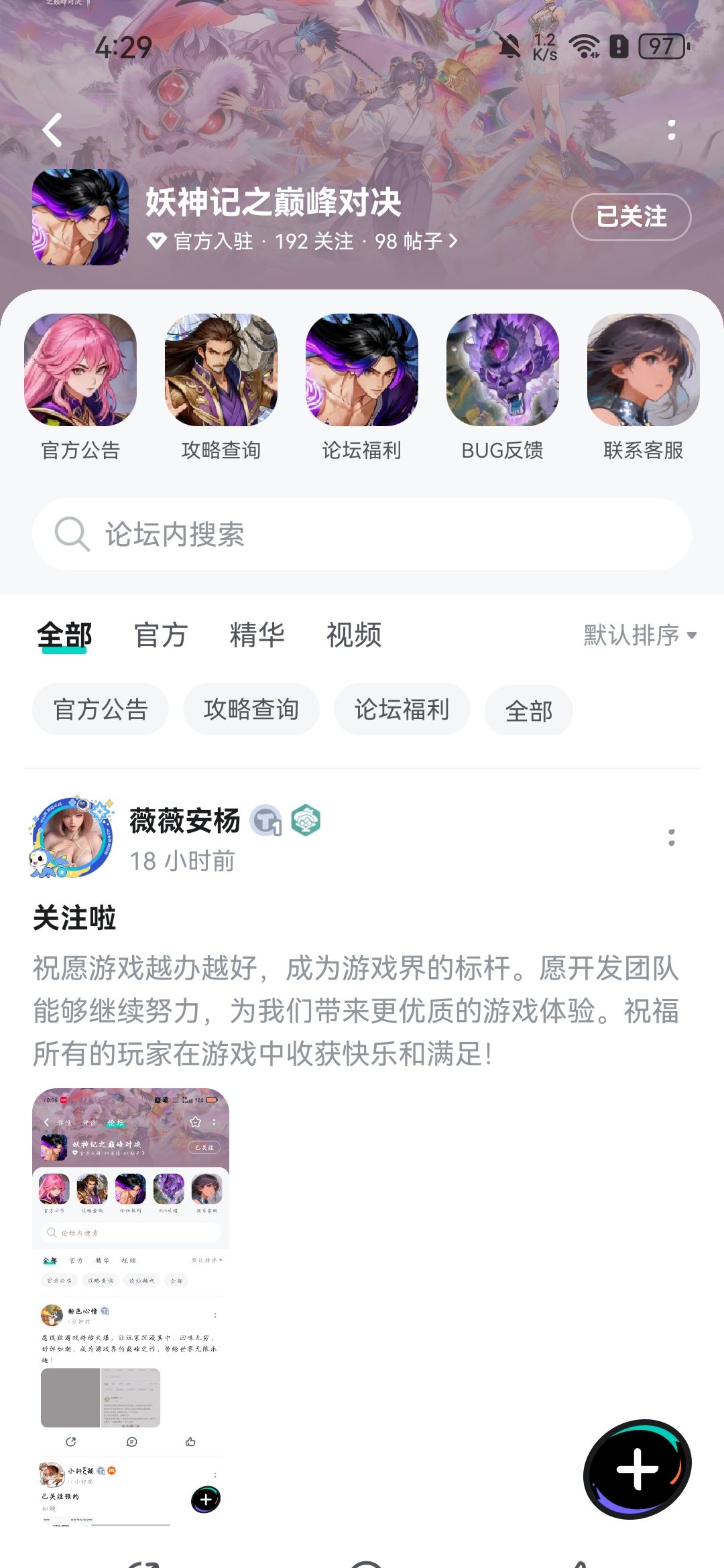Viewport: 724px width, 1568px height.
Task: Select the 全部 filter chip
Action: pos(529,710)
